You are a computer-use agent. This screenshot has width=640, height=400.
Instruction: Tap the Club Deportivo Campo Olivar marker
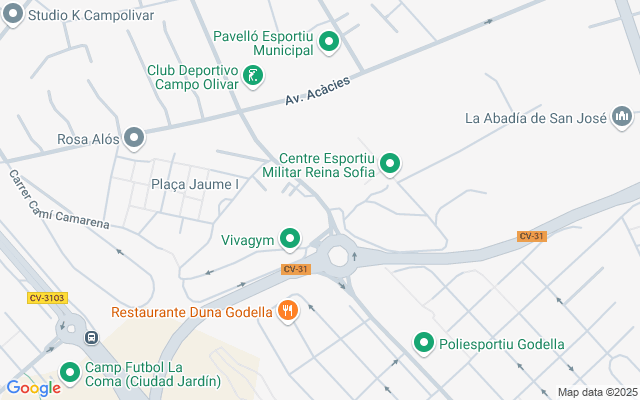coord(253,75)
